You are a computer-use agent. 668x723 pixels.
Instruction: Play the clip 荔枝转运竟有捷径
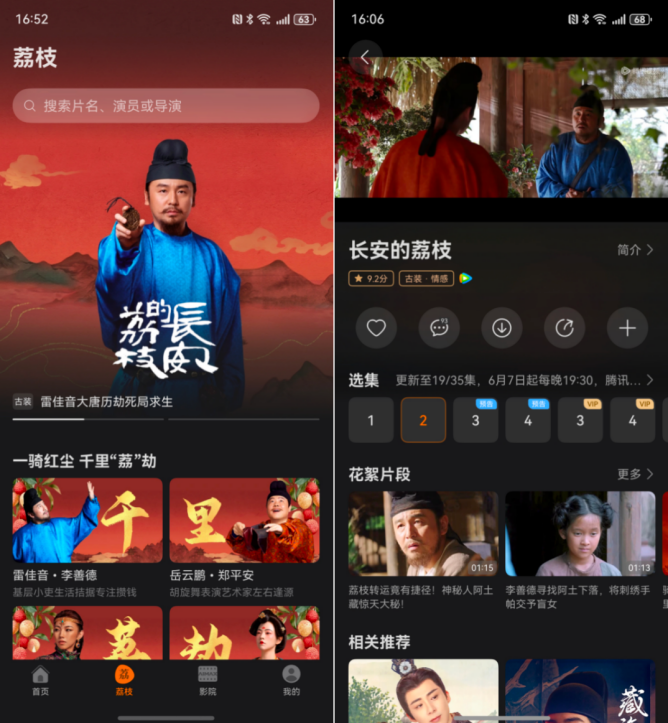pos(423,533)
